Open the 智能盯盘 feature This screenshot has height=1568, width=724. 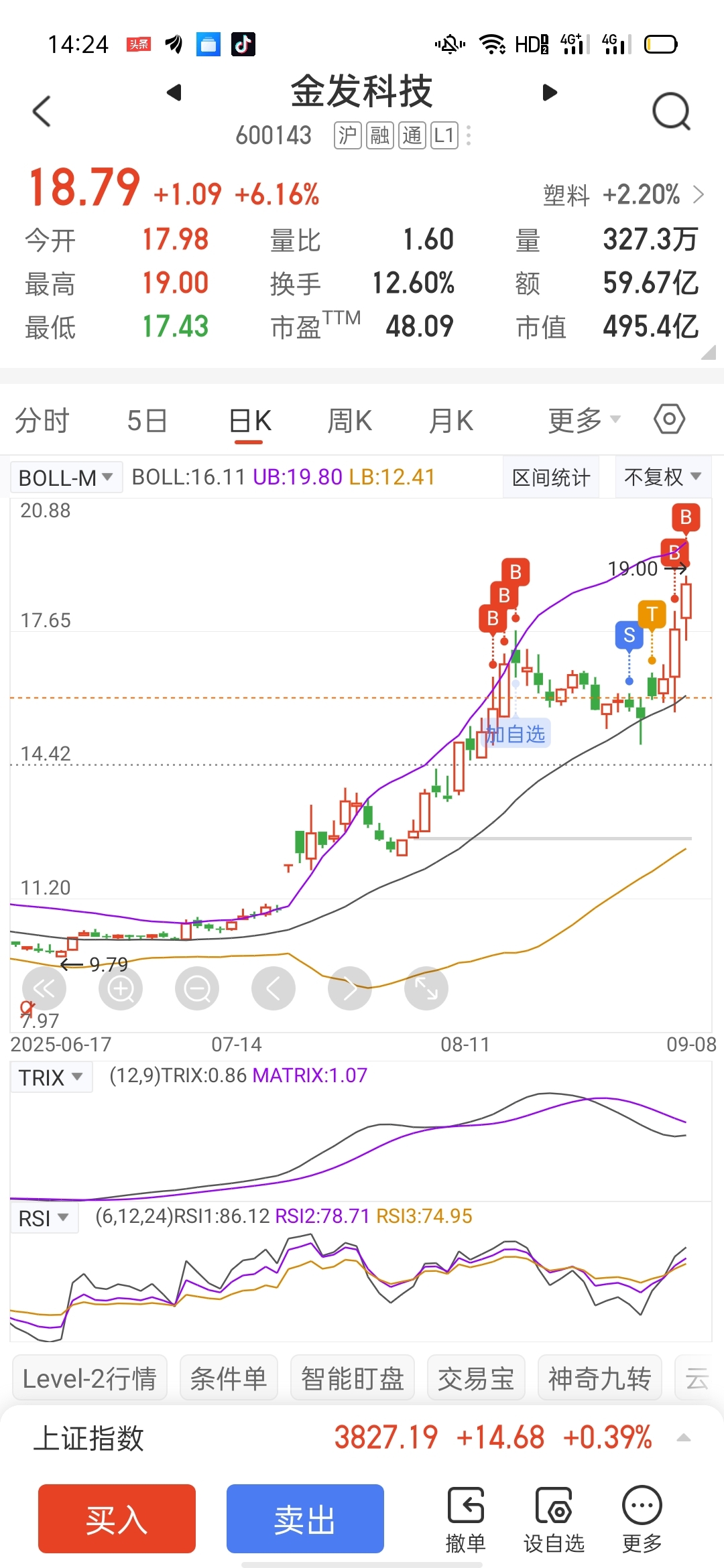353,1378
